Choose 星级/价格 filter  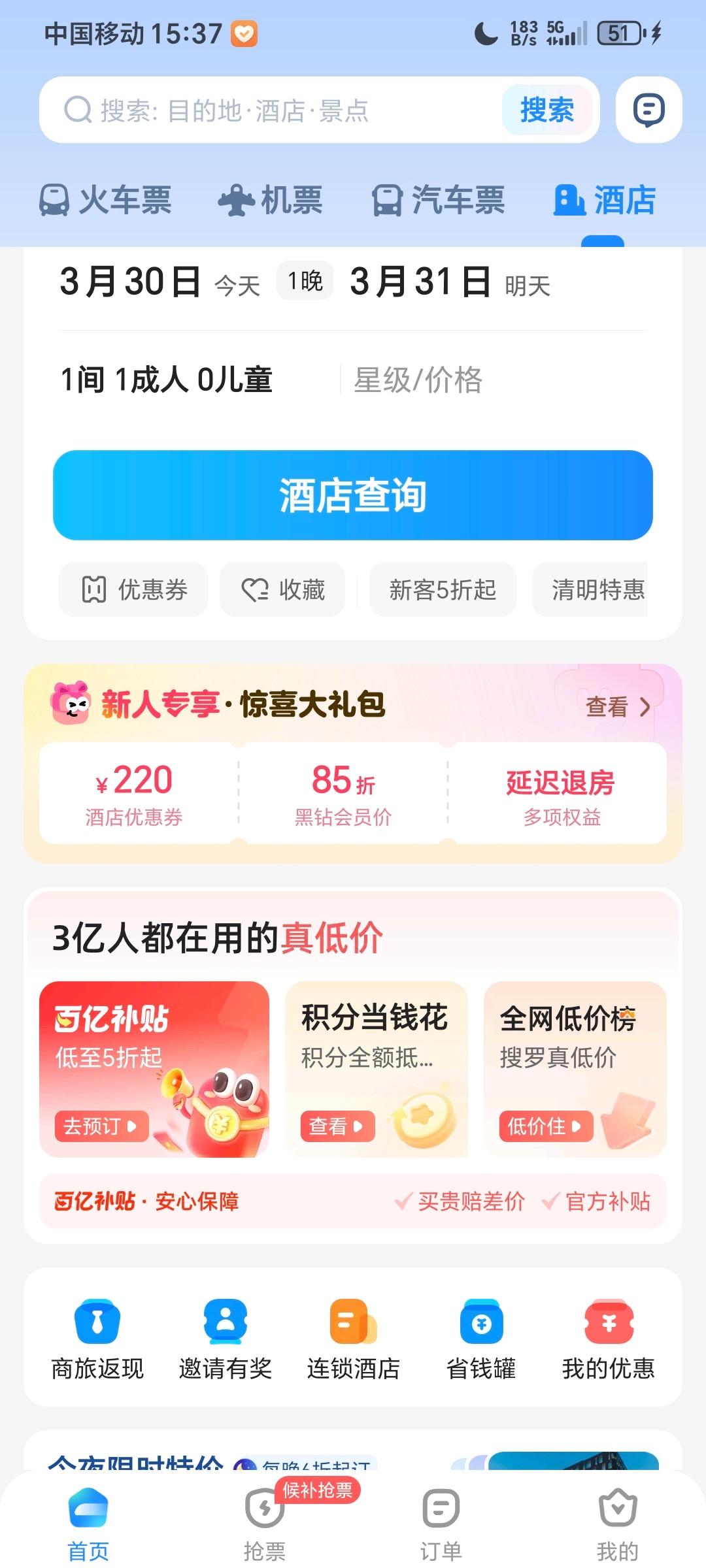[x=418, y=380]
